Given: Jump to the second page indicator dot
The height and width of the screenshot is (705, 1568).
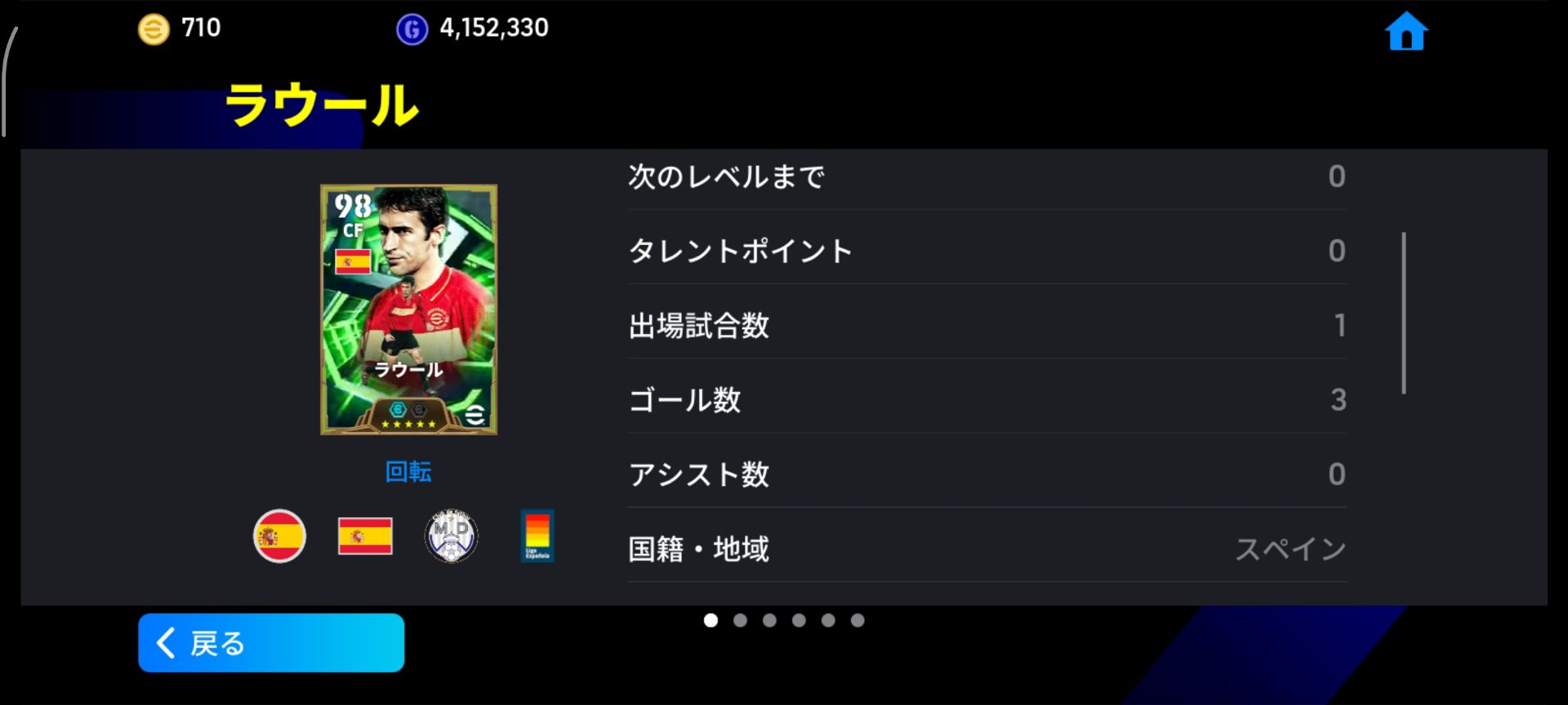Looking at the screenshot, I should point(740,620).
